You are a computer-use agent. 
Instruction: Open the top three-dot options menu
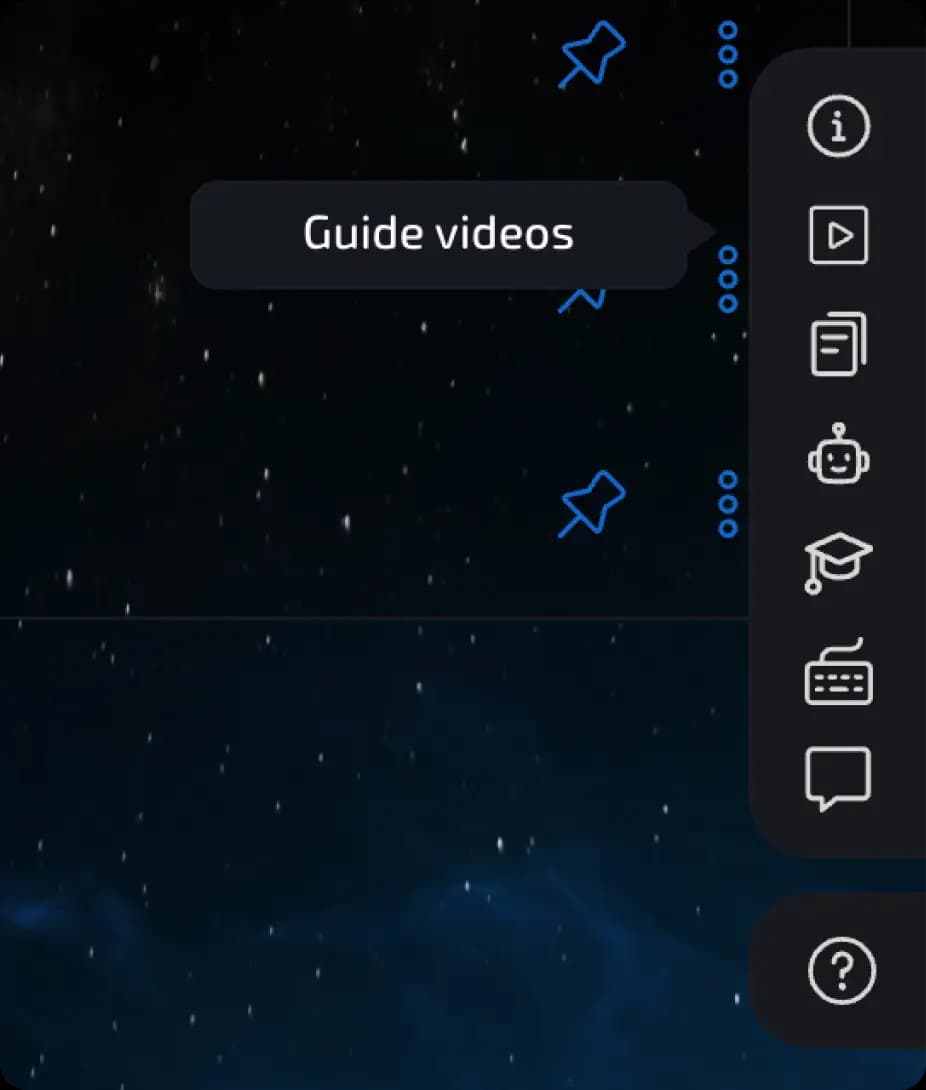(x=726, y=55)
